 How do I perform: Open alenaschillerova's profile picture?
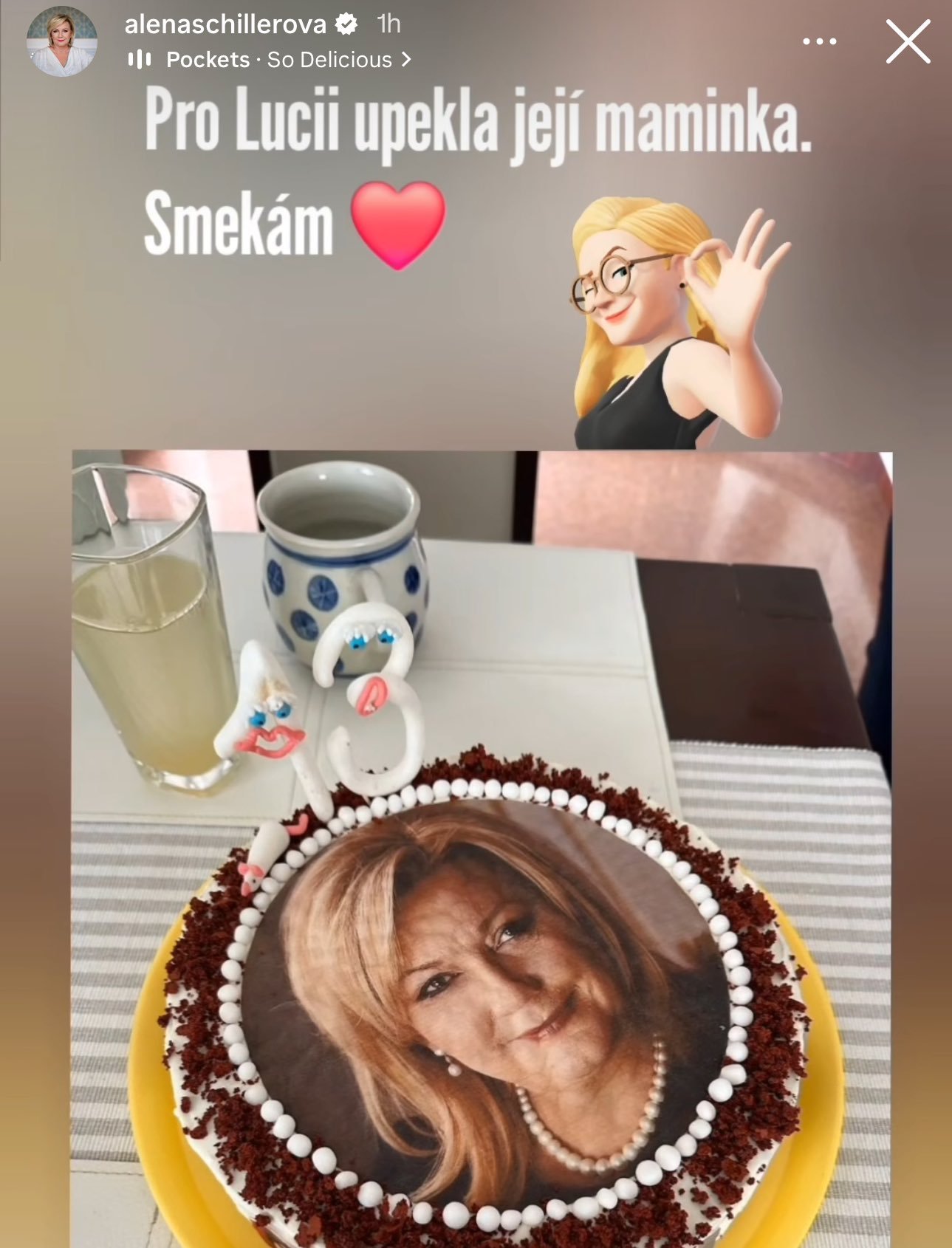pyautogui.click(x=62, y=42)
